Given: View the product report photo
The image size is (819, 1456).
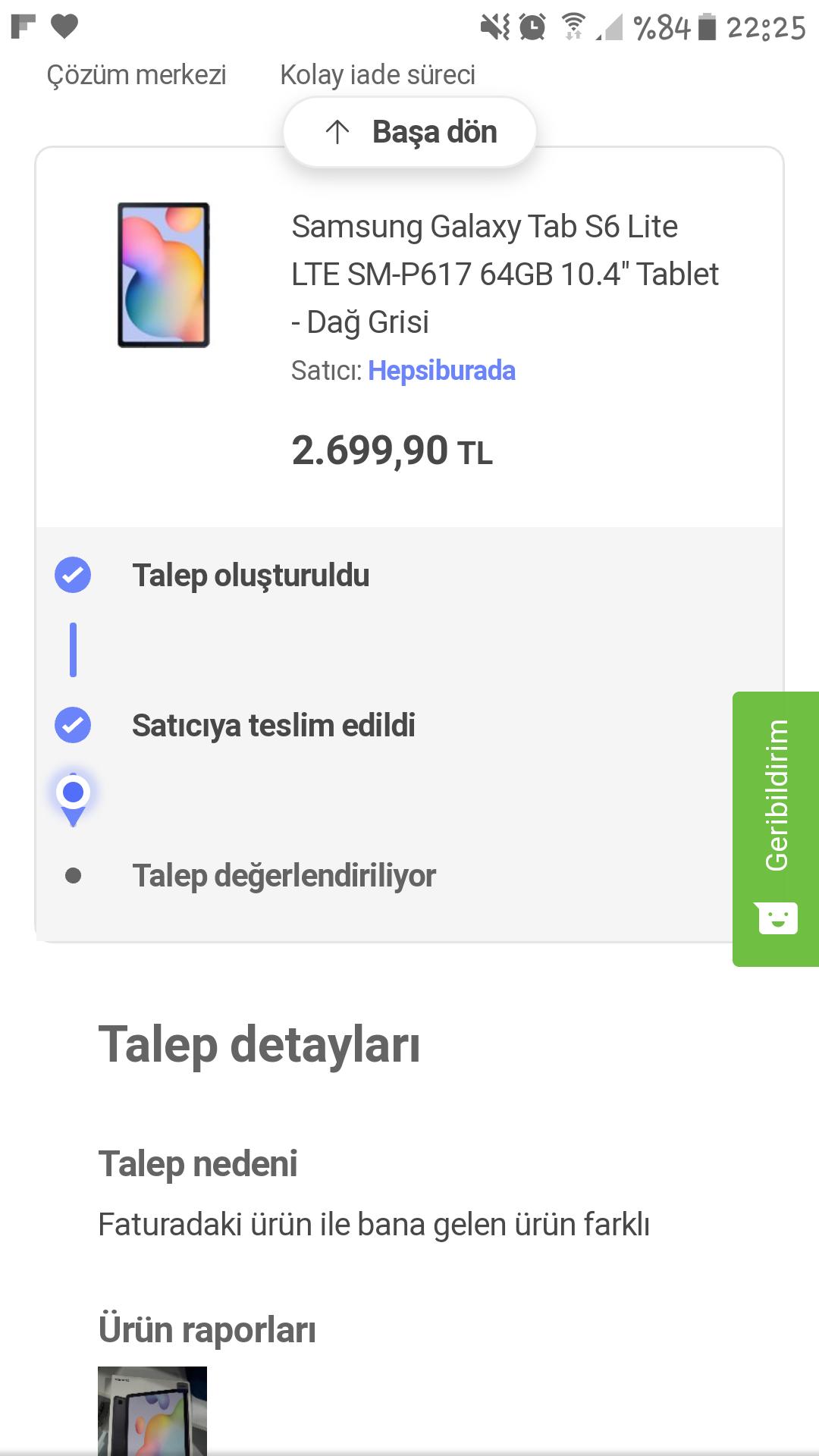Looking at the screenshot, I should click(152, 1410).
